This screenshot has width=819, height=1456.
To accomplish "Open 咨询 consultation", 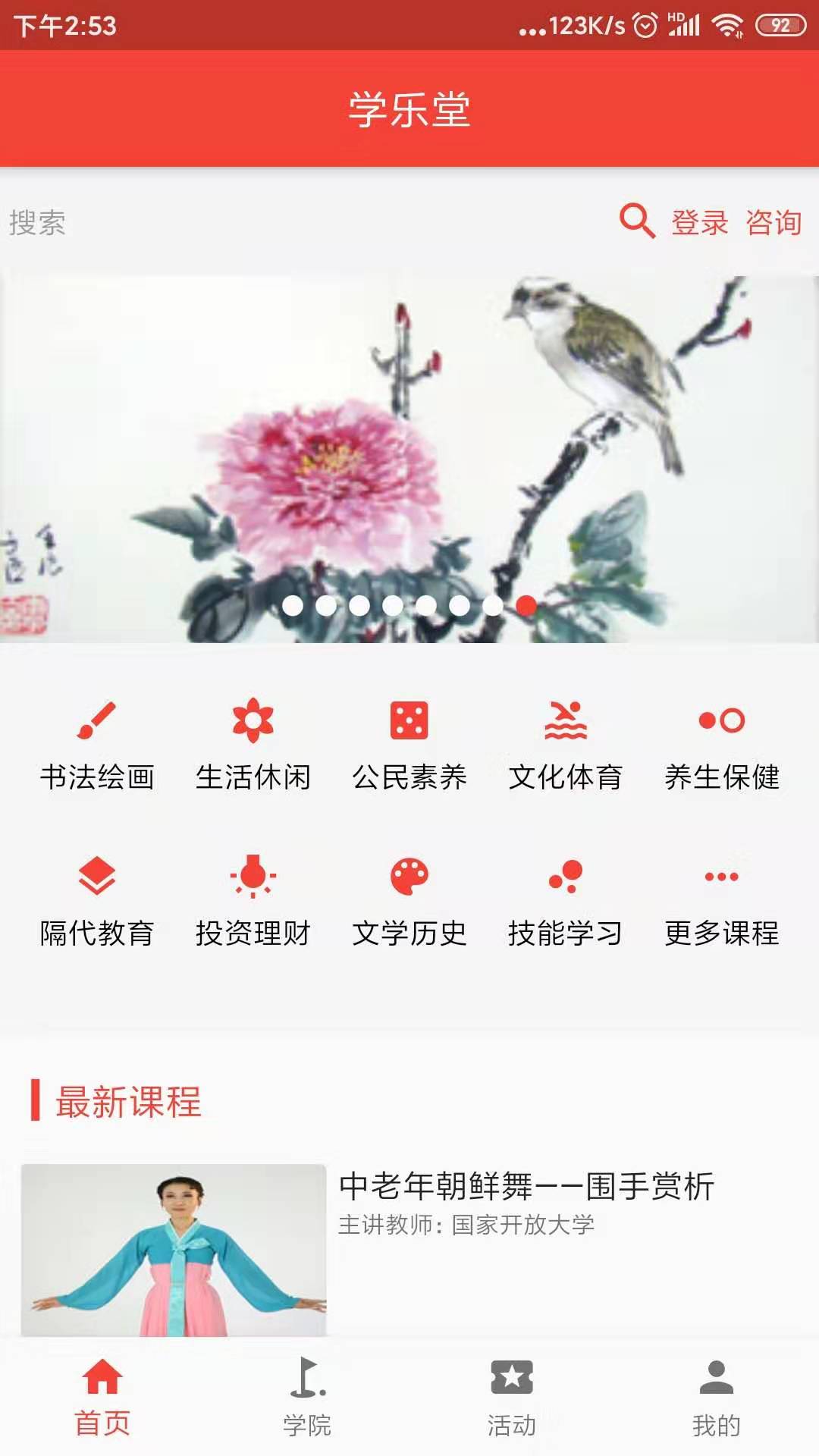I will pyautogui.click(x=773, y=223).
